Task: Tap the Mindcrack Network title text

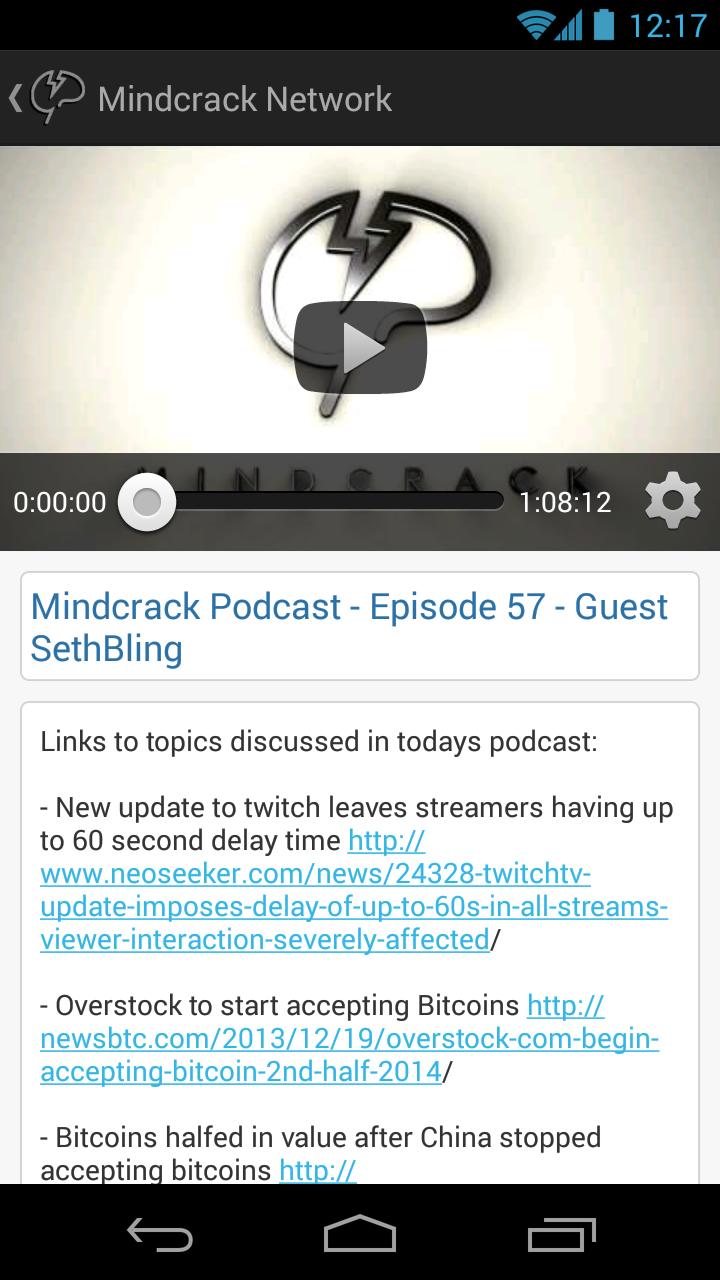Action: 243,97
